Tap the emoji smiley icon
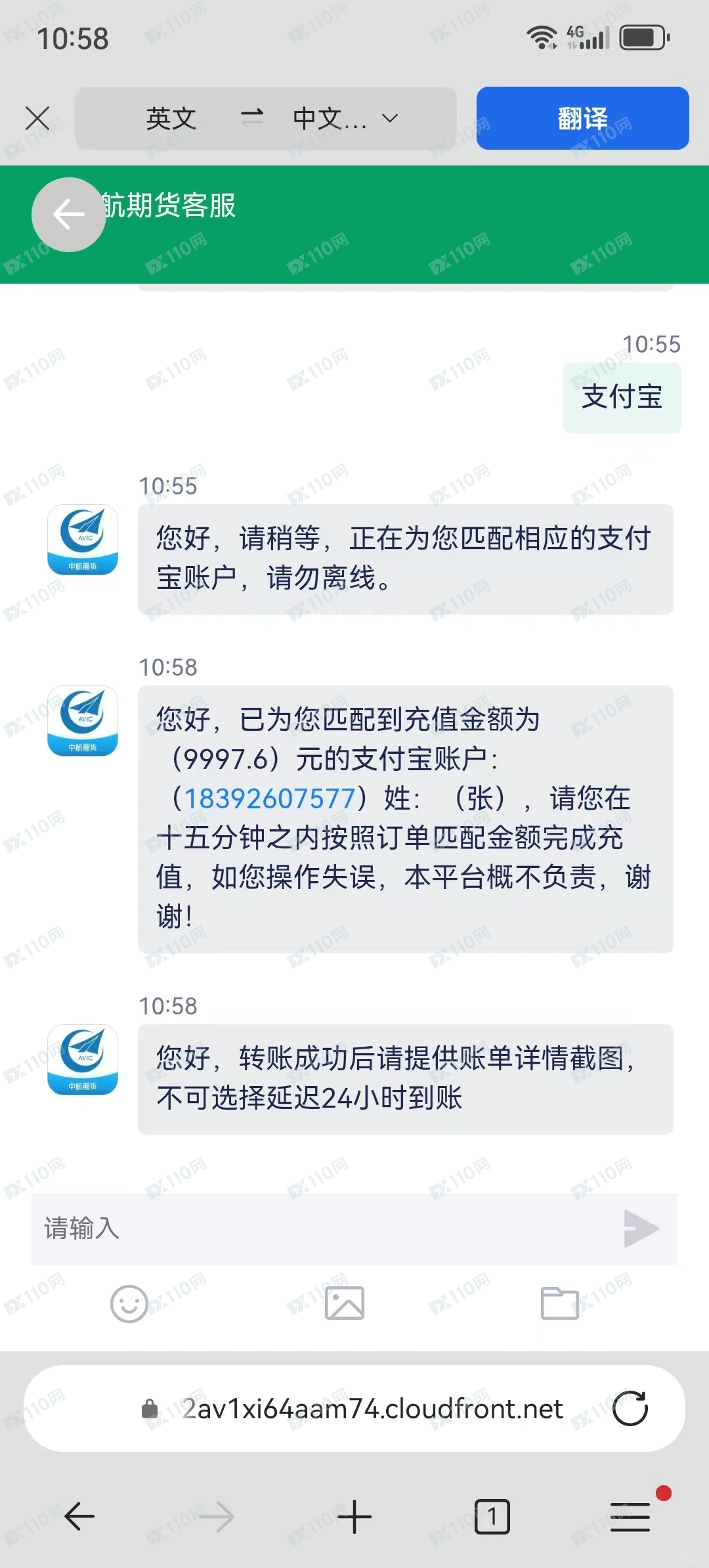 pos(129,1305)
